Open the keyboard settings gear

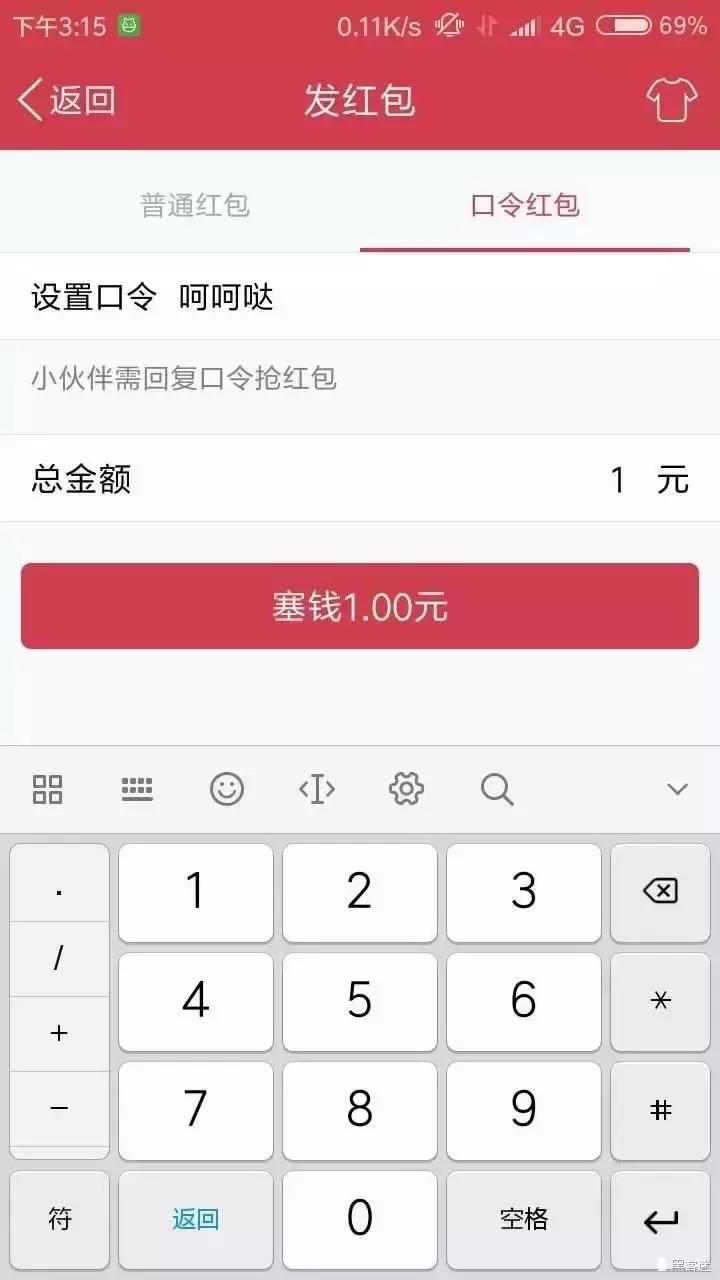click(406, 789)
